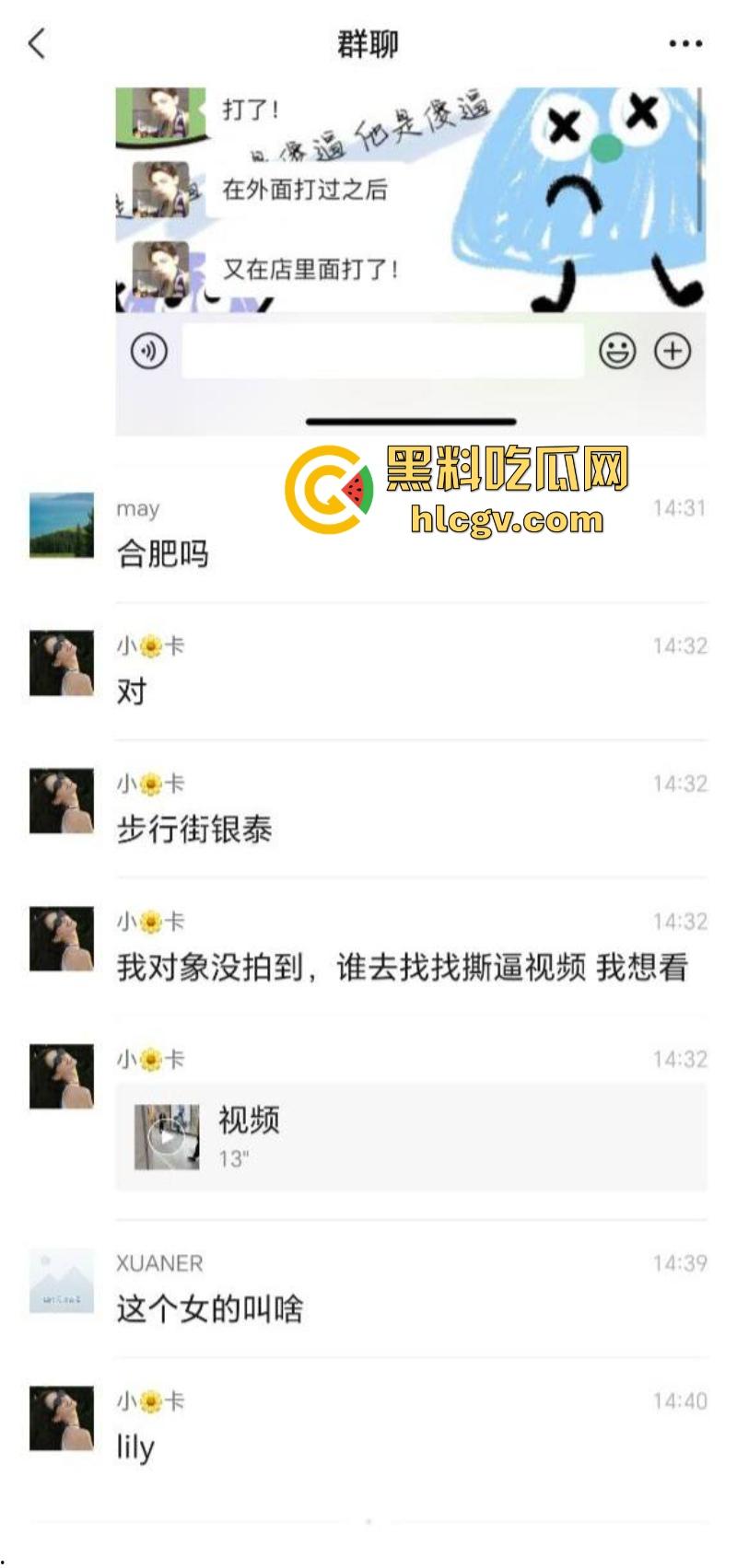Click the hlcgv.com watermark link
Viewport: 737px width, 1568px height.
pyautogui.click(x=504, y=521)
